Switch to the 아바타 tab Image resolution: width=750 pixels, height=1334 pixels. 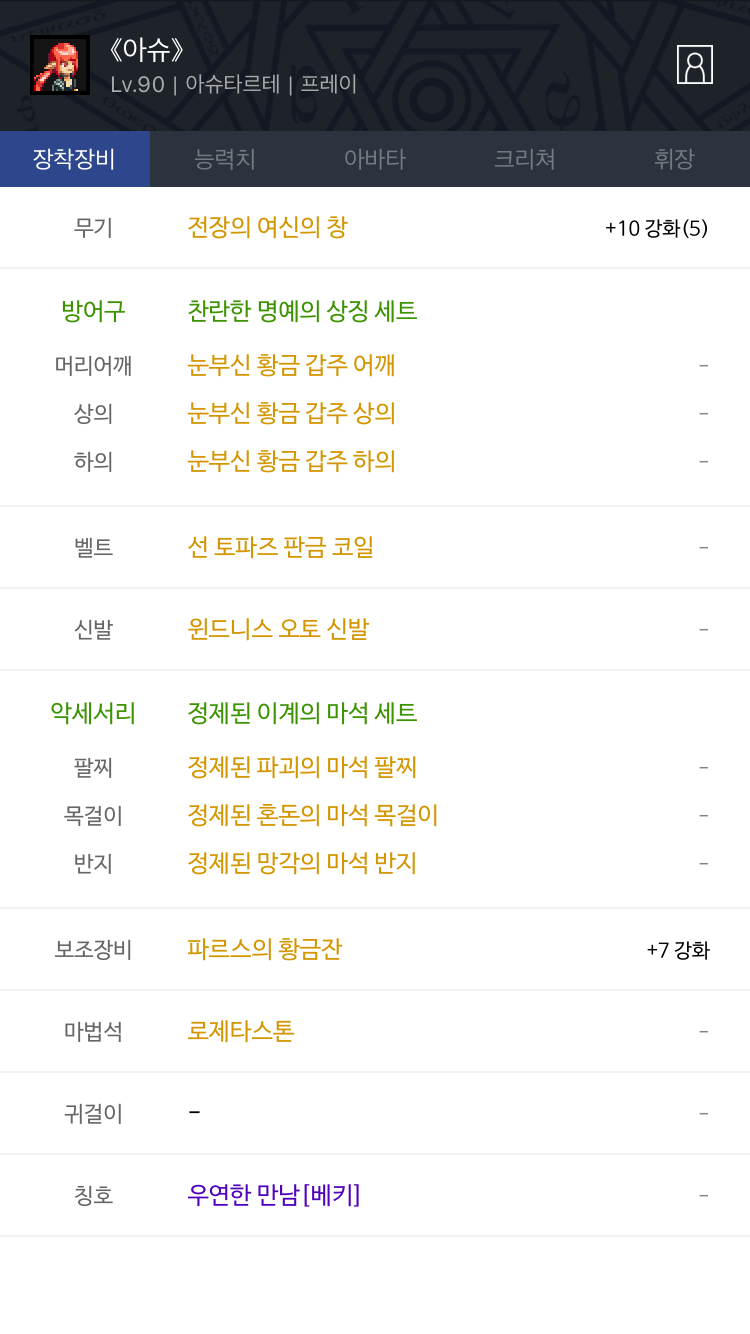(375, 159)
